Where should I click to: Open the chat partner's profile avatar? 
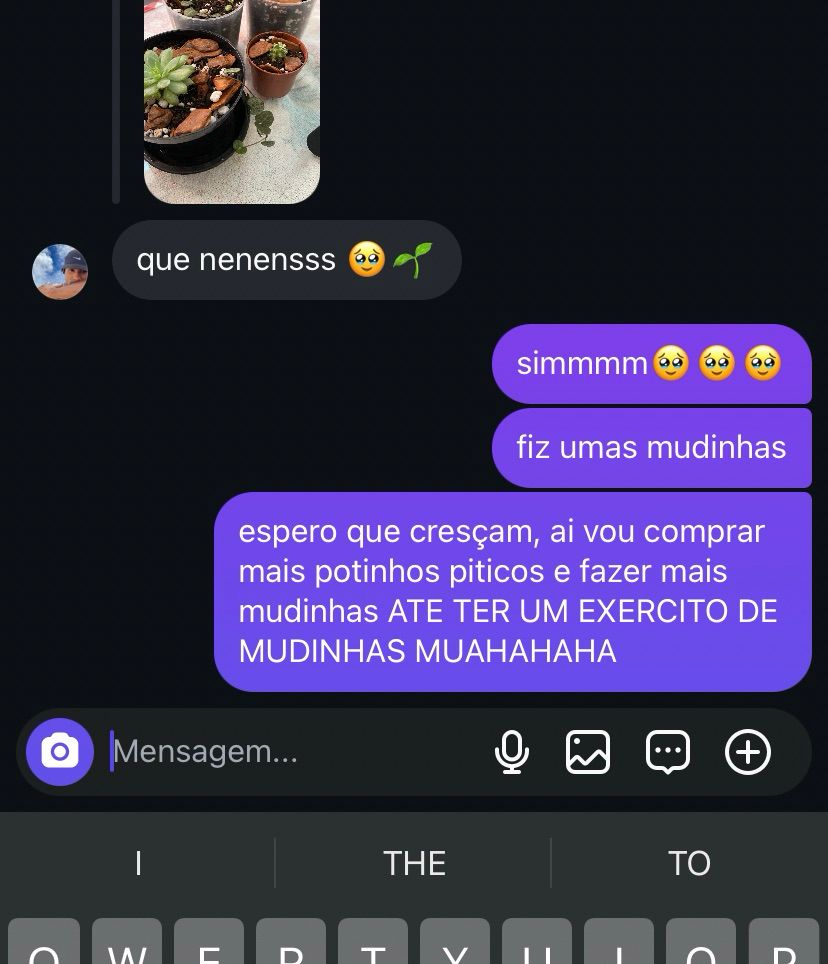(60, 272)
